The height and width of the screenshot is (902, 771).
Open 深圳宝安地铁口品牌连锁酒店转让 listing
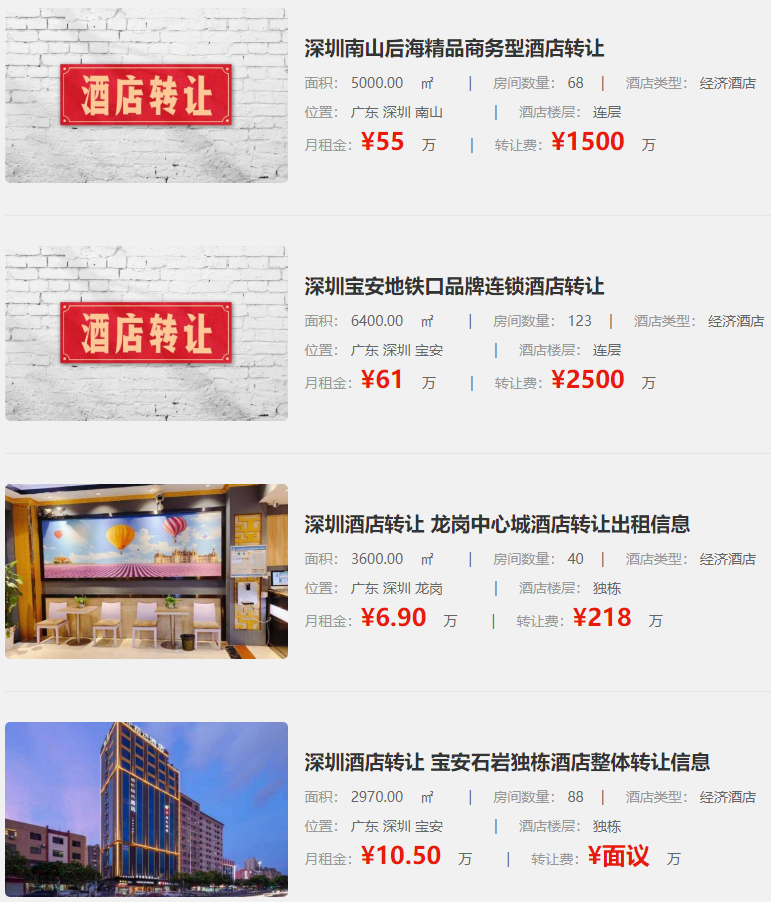pyautogui.click(x=454, y=286)
